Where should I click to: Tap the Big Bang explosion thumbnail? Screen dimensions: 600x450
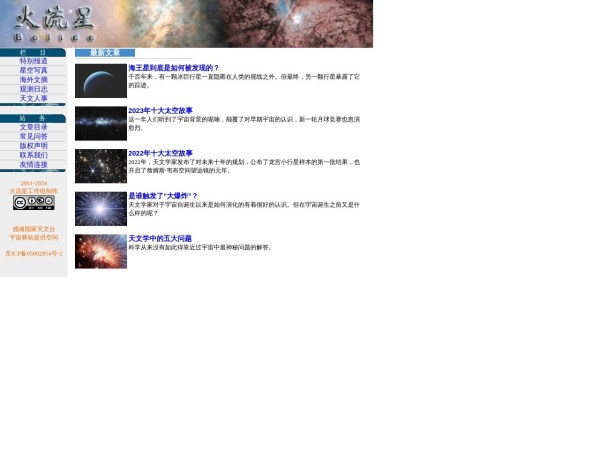point(100,208)
